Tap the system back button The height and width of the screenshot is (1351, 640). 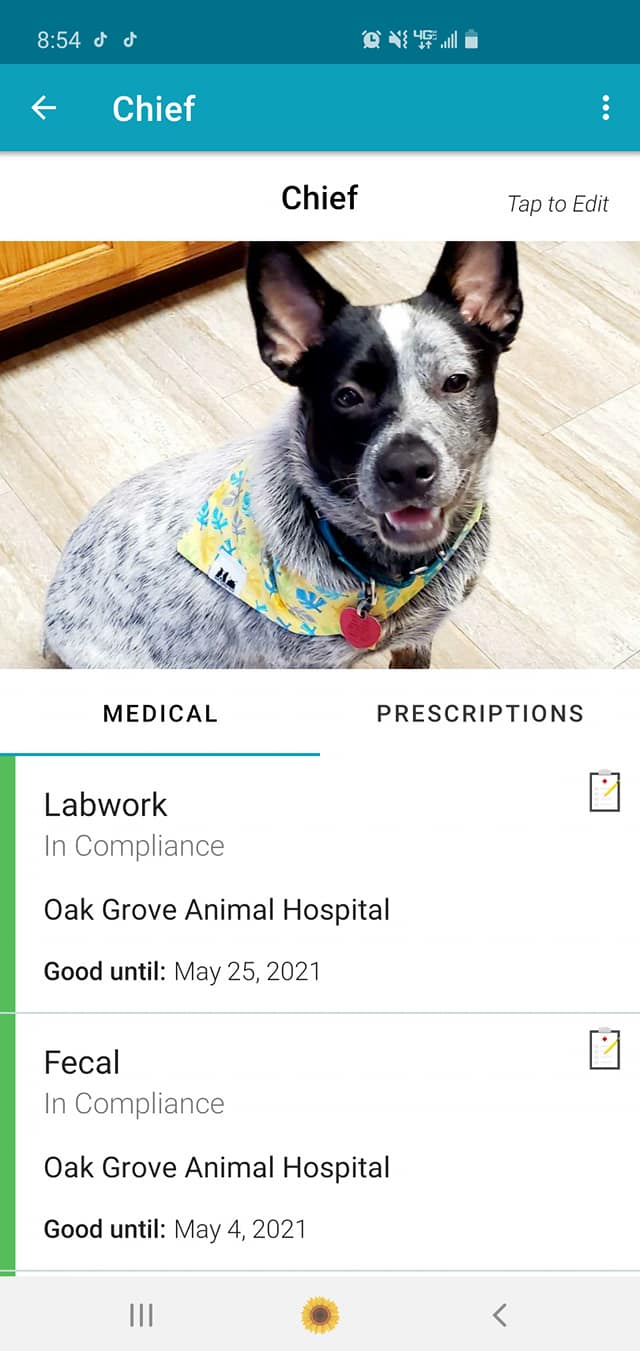(x=499, y=1315)
